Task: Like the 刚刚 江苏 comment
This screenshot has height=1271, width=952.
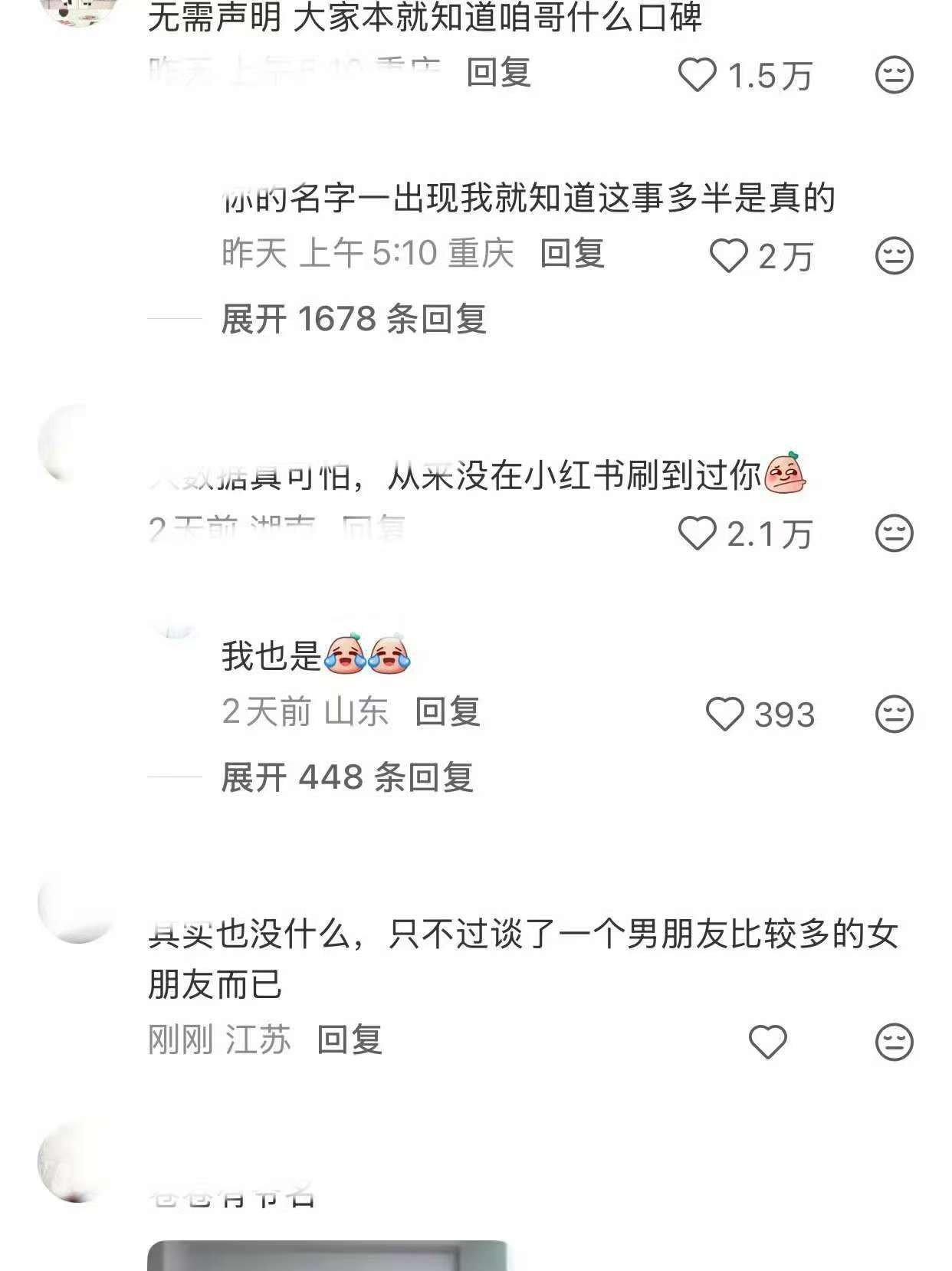Action: 767,1042
